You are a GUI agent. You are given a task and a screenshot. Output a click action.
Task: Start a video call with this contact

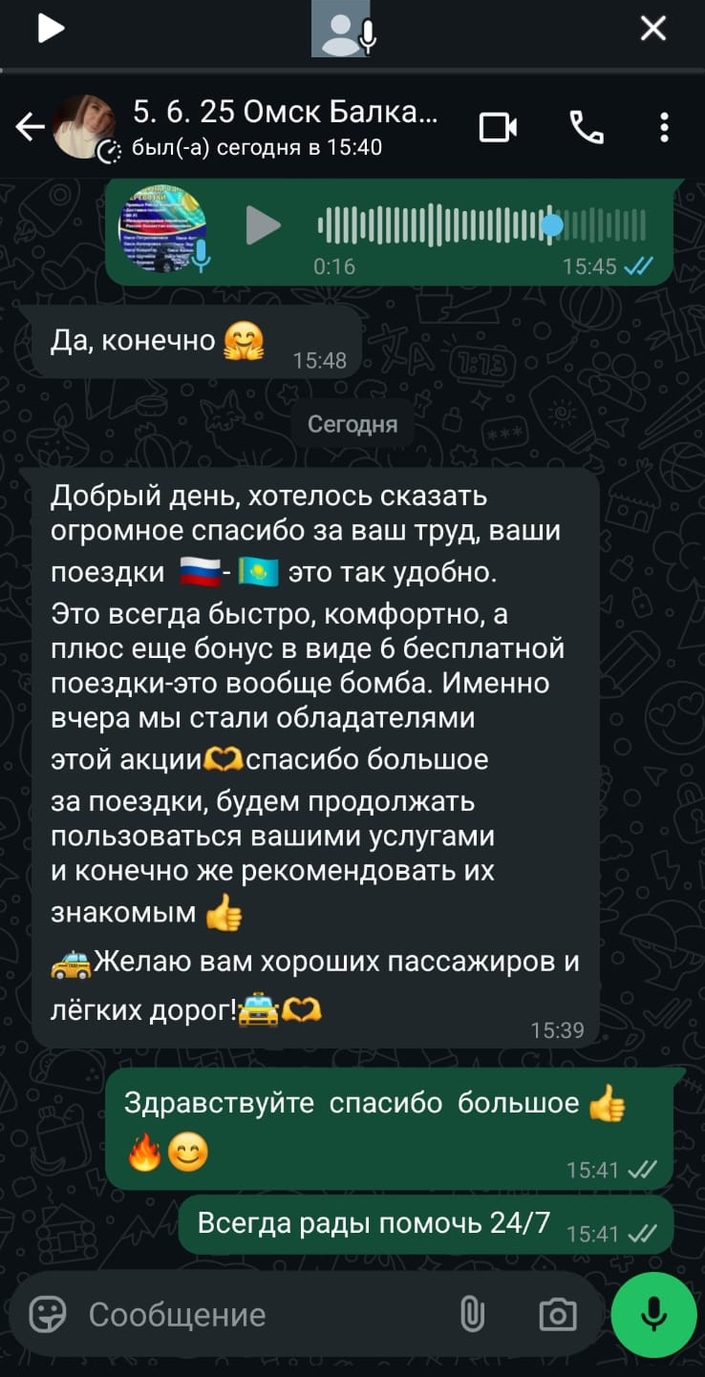click(x=498, y=127)
